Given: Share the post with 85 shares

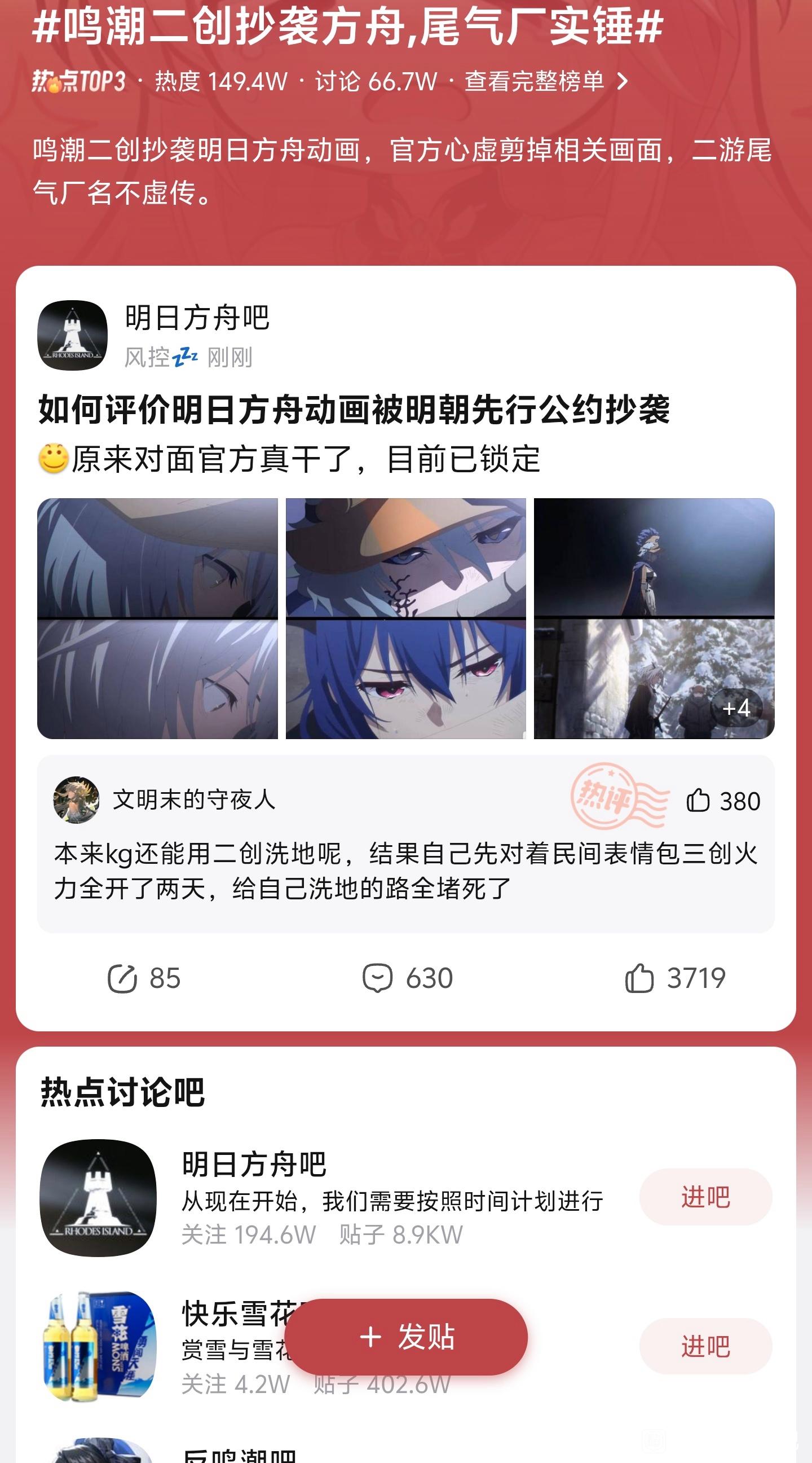Looking at the screenshot, I should click(144, 978).
